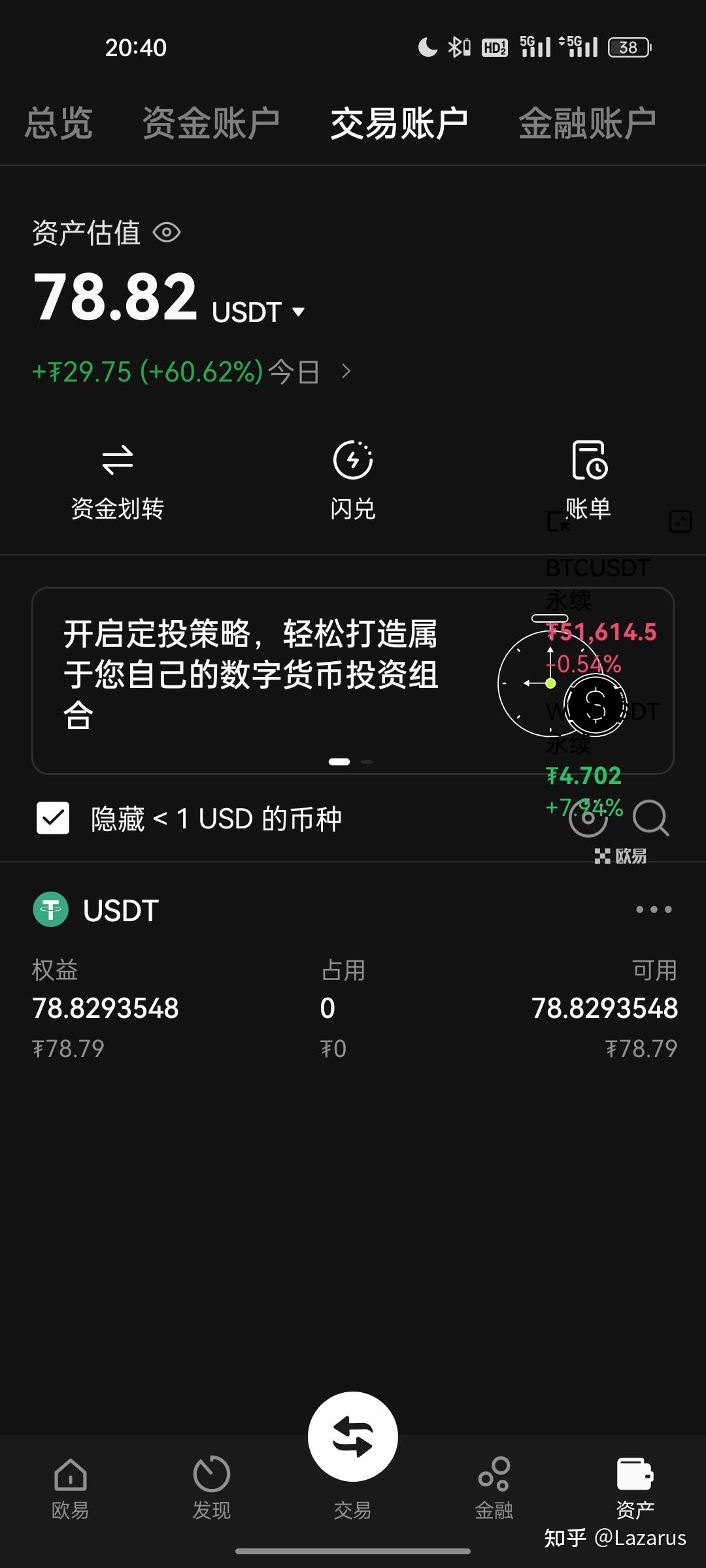Open the 资金划转 transfer icon
The width and height of the screenshot is (706, 1568).
click(x=118, y=461)
